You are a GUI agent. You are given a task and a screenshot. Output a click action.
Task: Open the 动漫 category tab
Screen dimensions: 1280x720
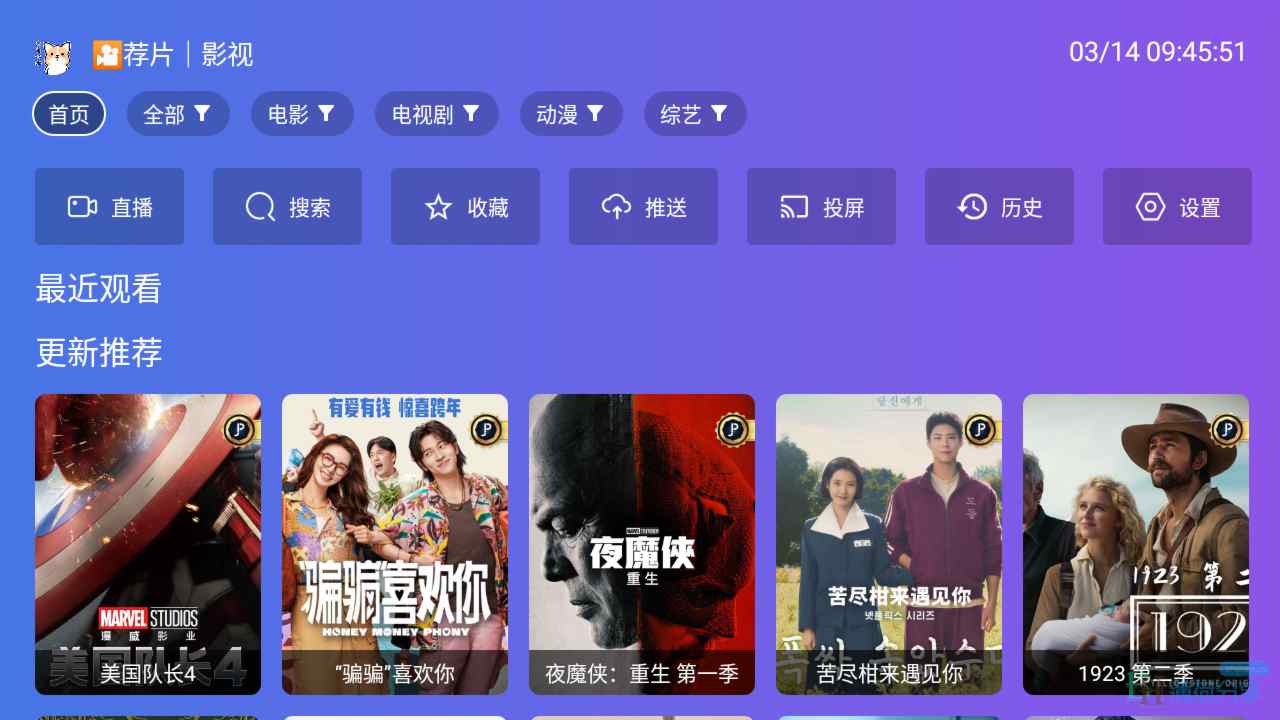[571, 114]
